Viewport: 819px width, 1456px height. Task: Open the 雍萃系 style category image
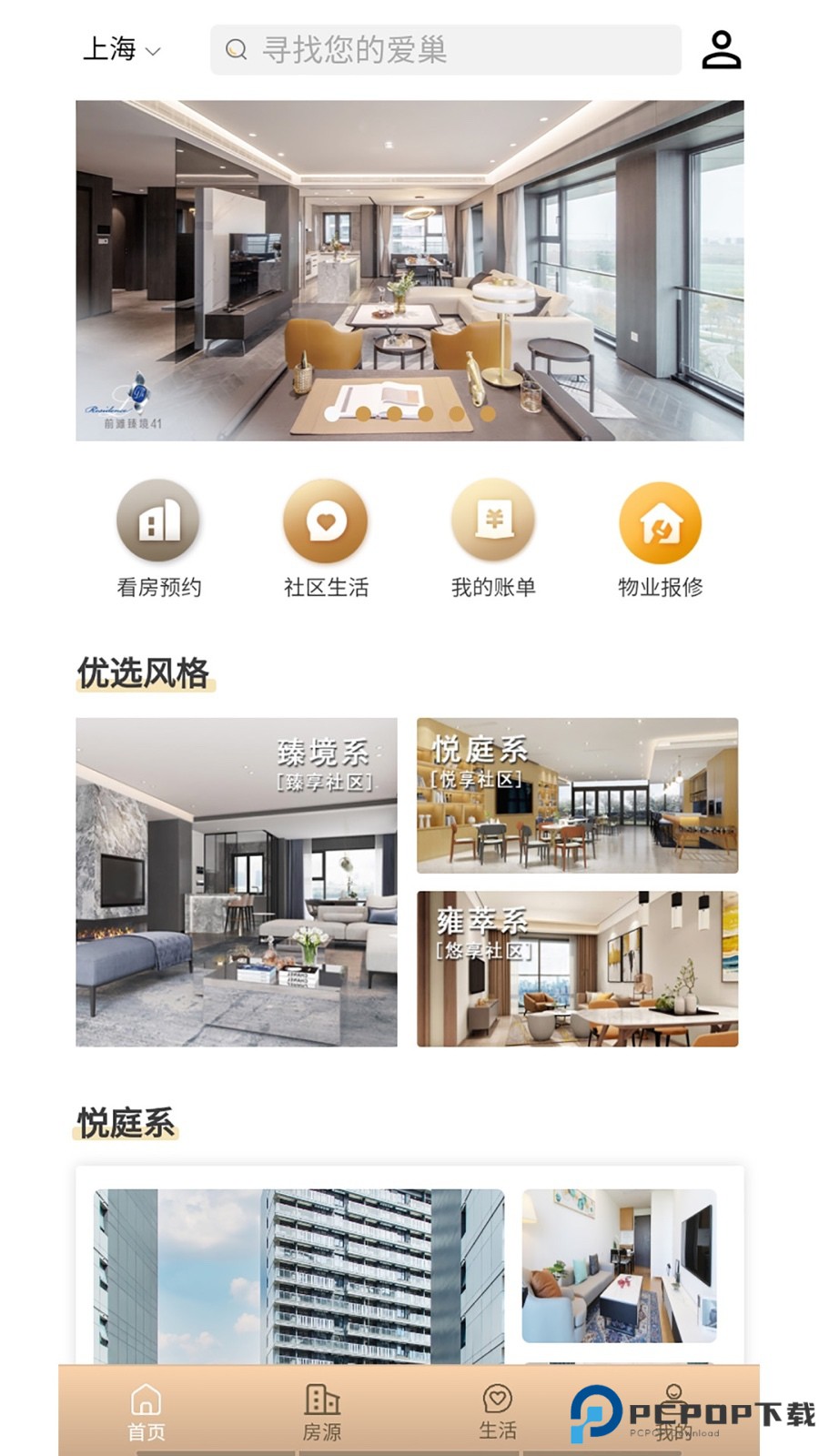pyautogui.click(x=578, y=967)
